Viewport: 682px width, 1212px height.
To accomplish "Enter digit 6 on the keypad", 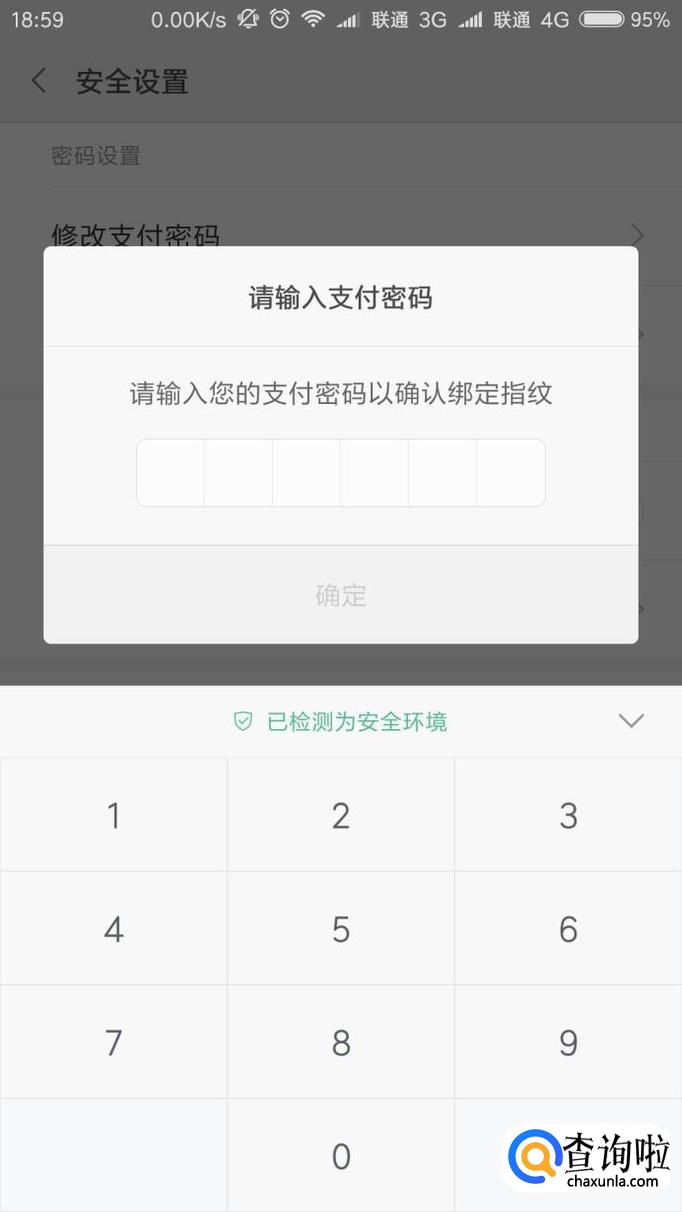I will coord(568,929).
